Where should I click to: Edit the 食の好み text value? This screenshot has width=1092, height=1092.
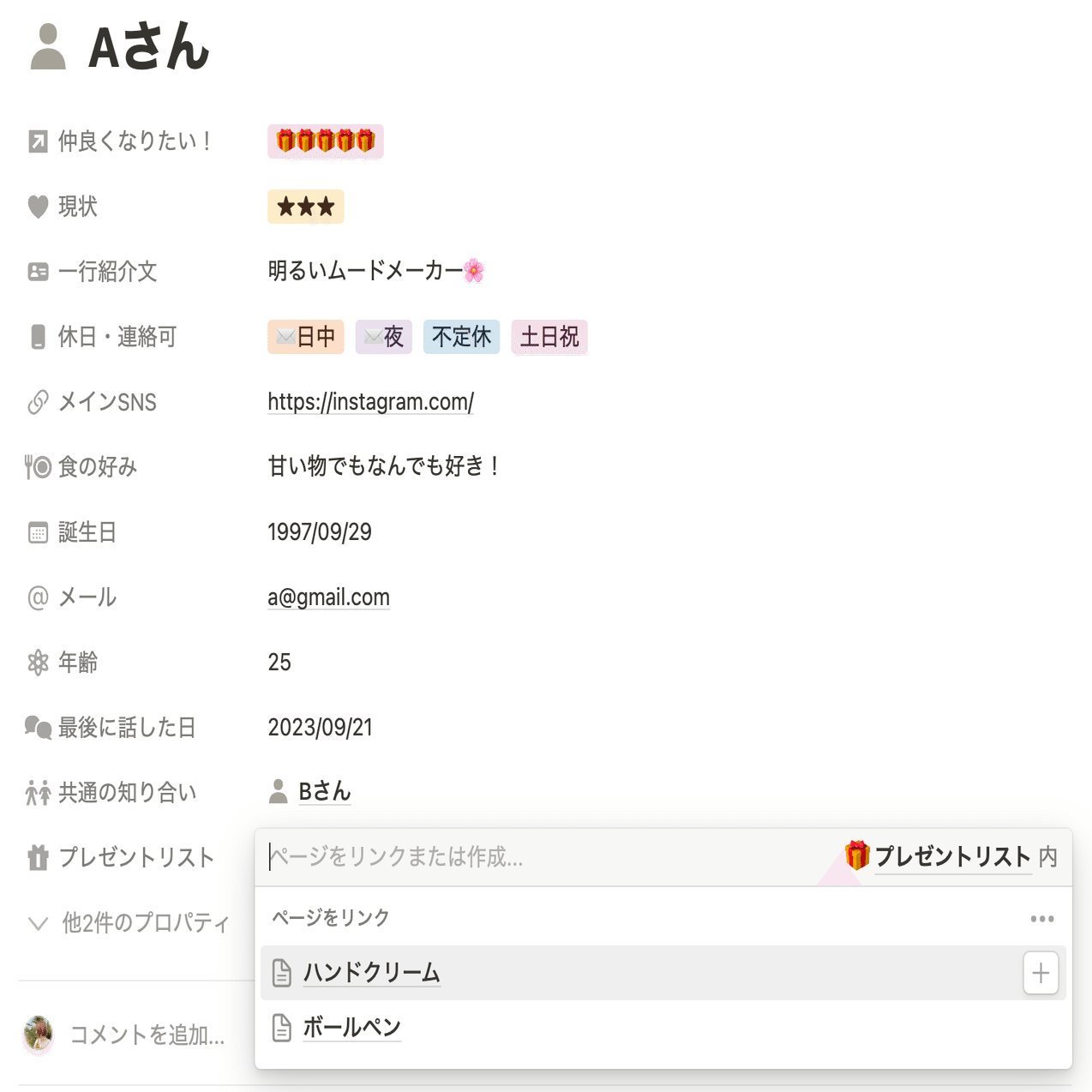click(383, 467)
